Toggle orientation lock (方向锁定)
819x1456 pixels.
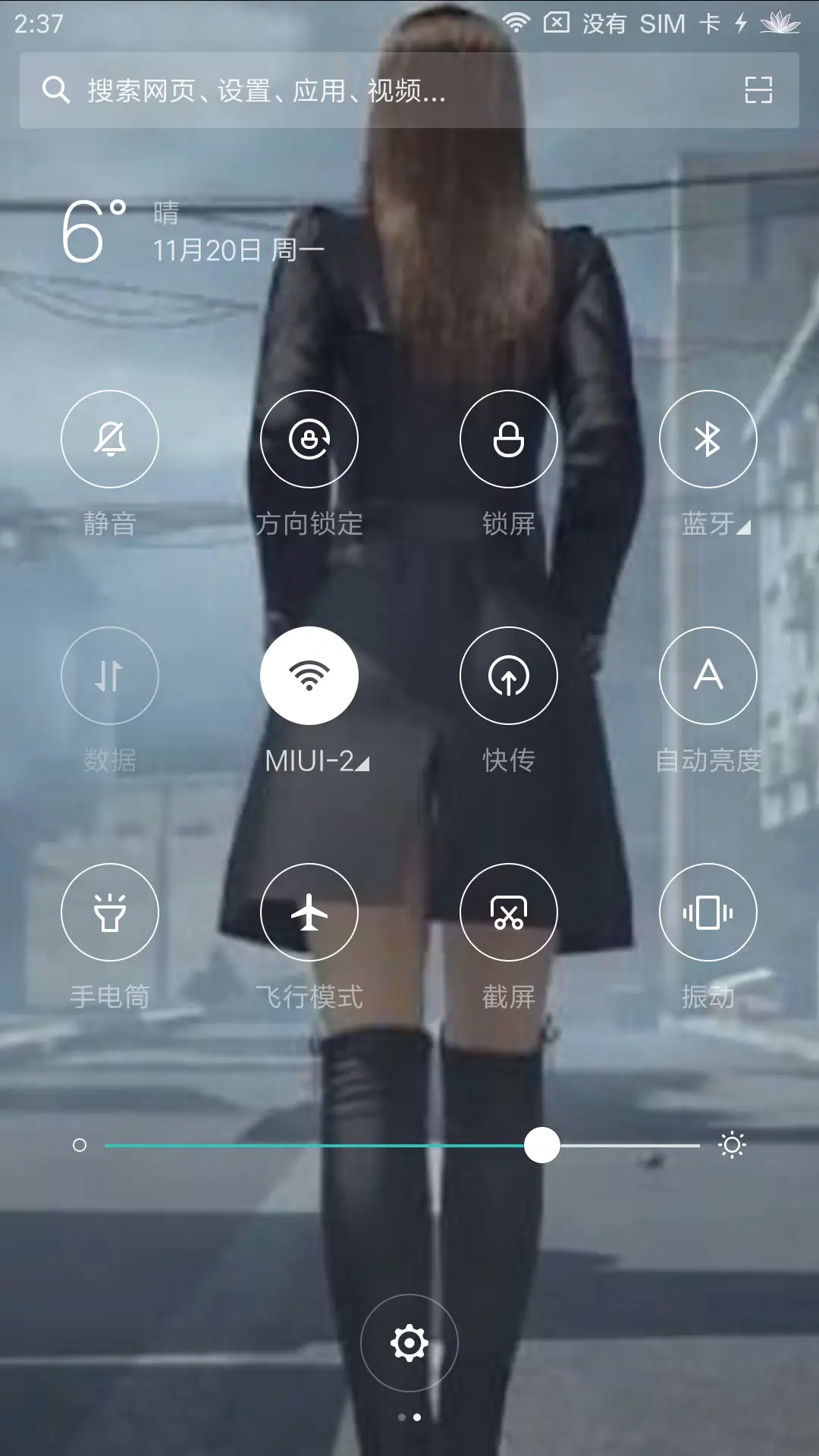pos(309,439)
